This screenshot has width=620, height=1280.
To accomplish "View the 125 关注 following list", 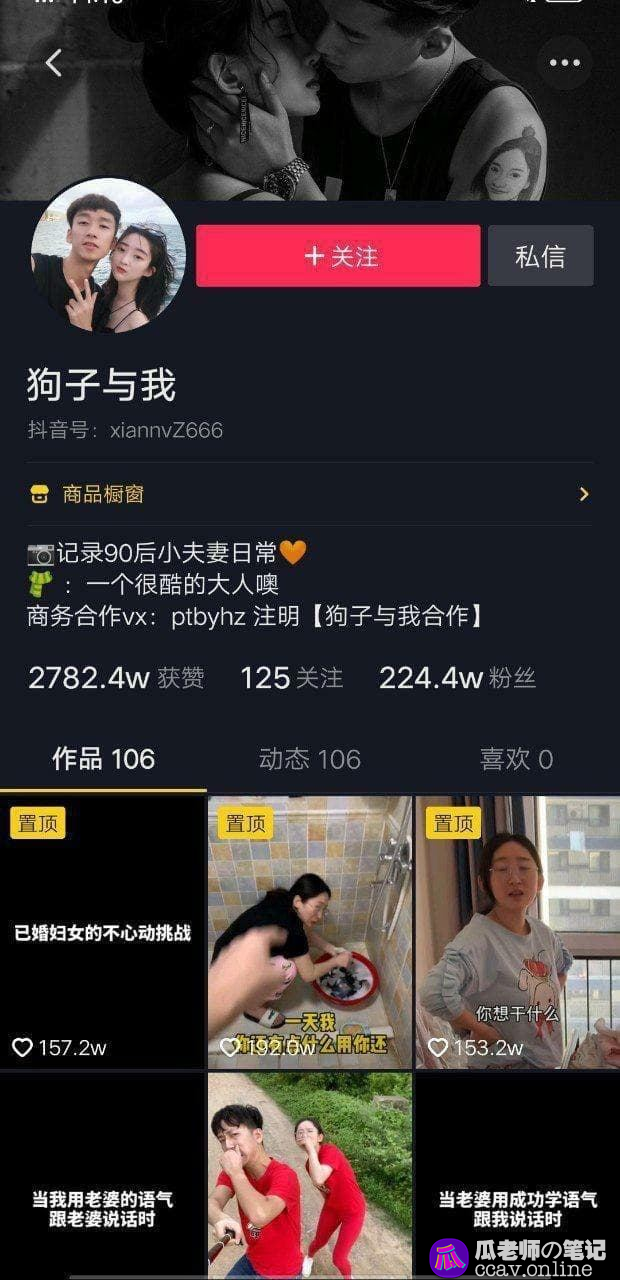I will (x=291, y=678).
